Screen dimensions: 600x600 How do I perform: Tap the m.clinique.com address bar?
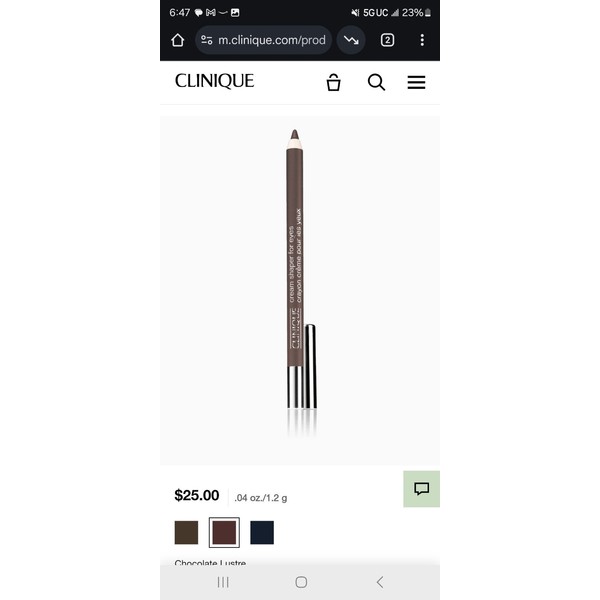click(x=264, y=40)
